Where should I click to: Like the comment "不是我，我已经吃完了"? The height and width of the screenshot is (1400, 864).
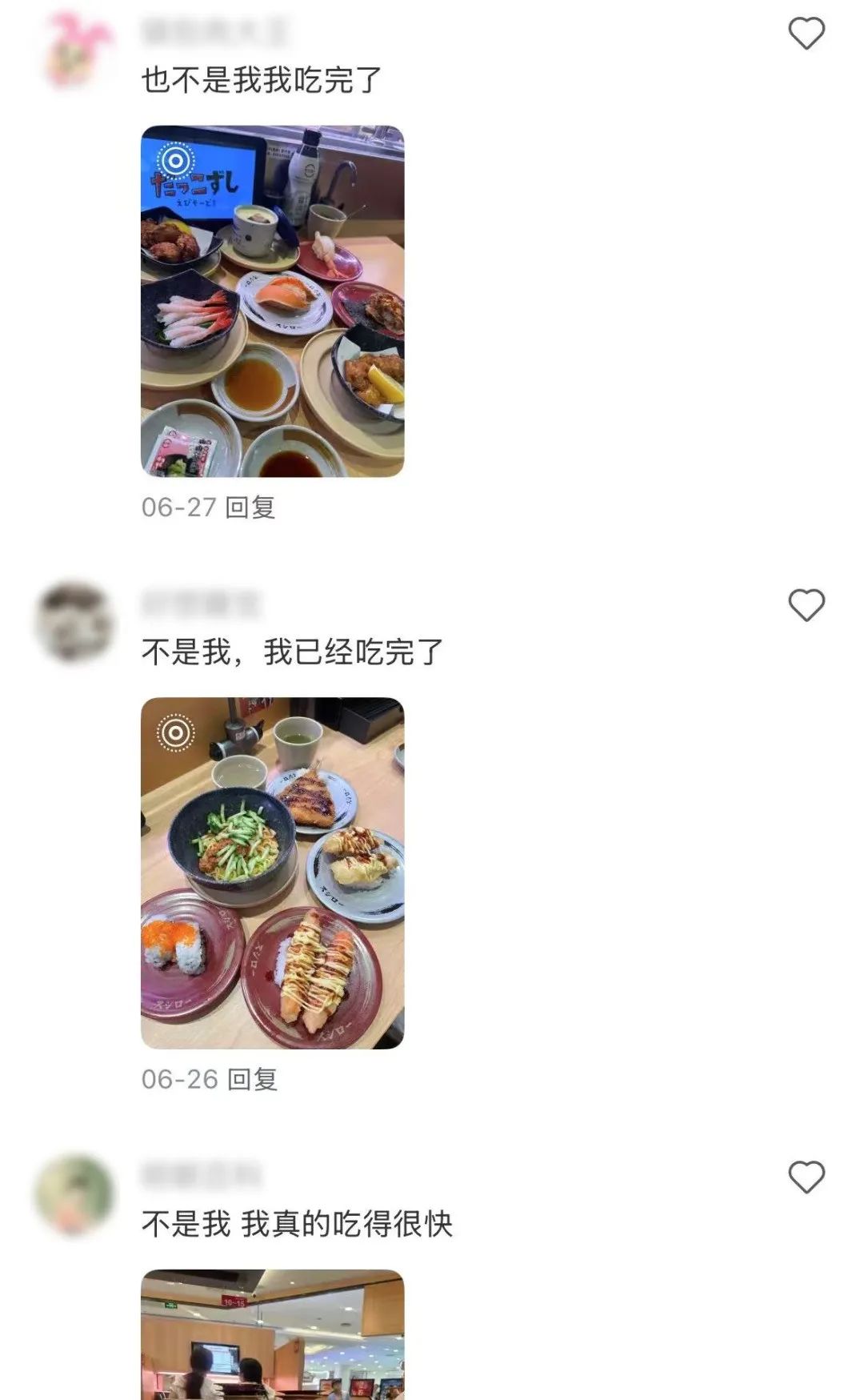point(806,605)
